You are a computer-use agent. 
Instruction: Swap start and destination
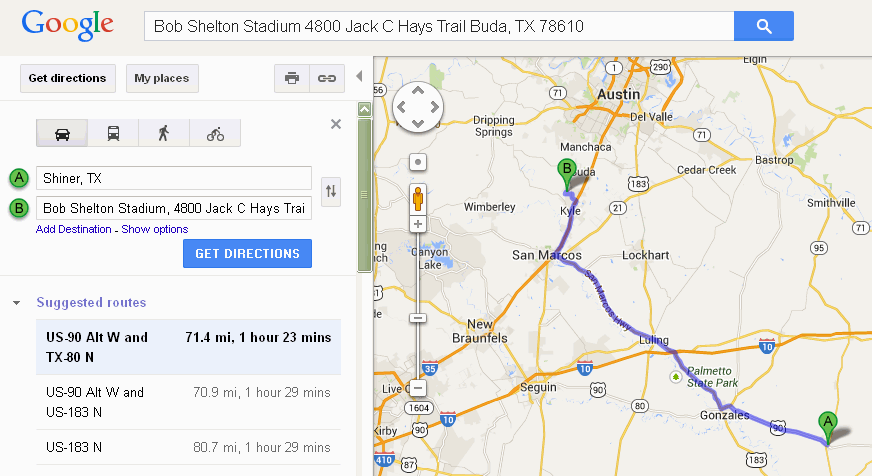click(331, 191)
